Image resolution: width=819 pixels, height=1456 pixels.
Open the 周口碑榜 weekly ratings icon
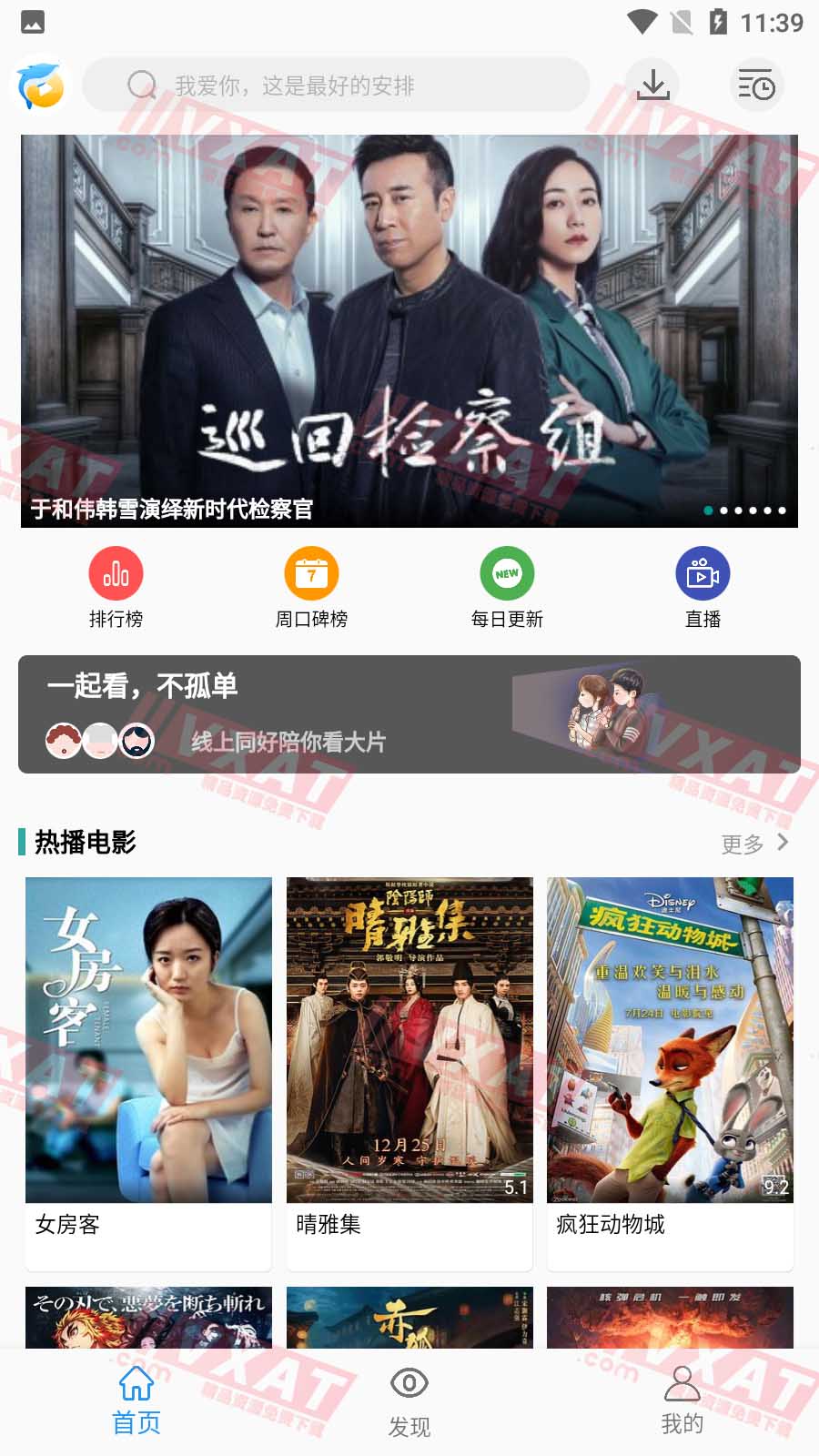coord(312,587)
